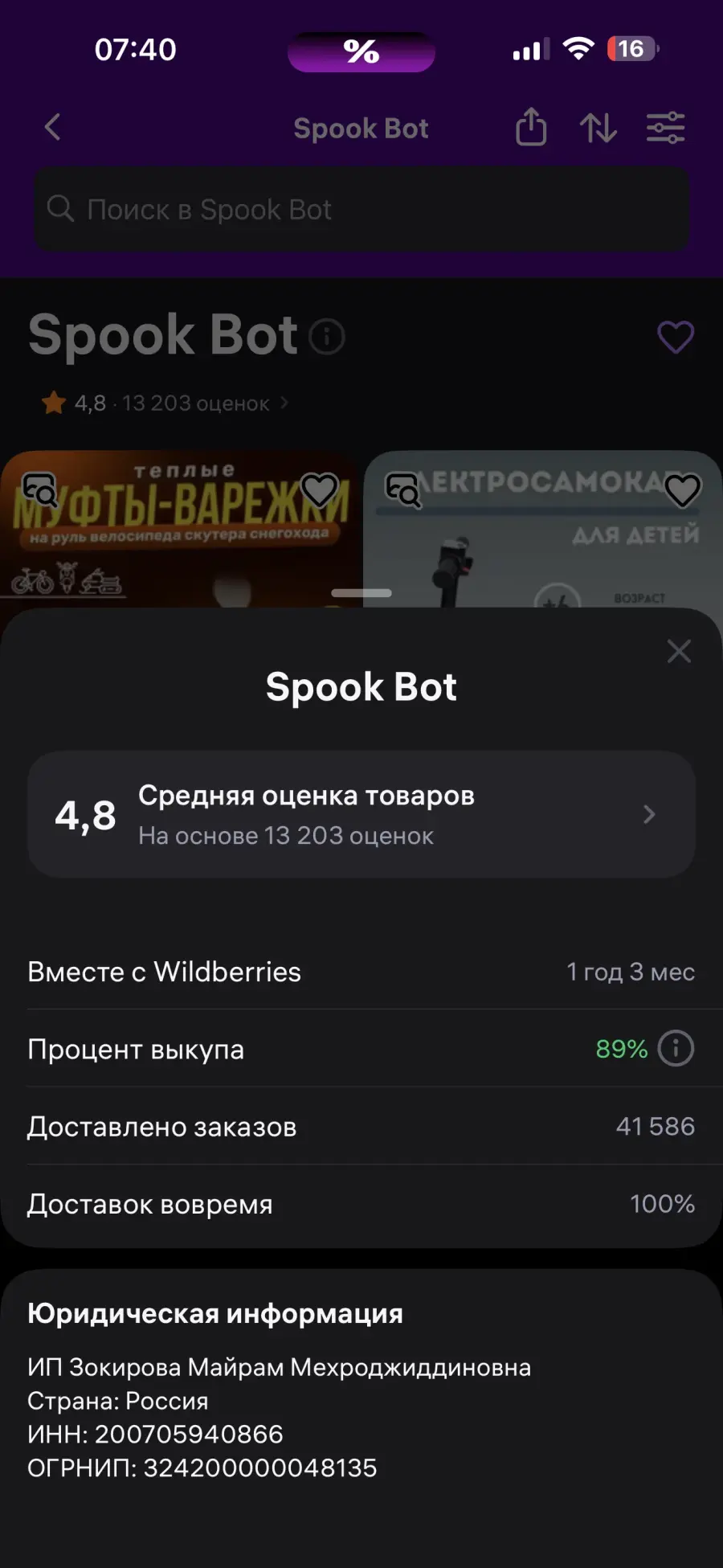Open the filters icon

(x=666, y=127)
